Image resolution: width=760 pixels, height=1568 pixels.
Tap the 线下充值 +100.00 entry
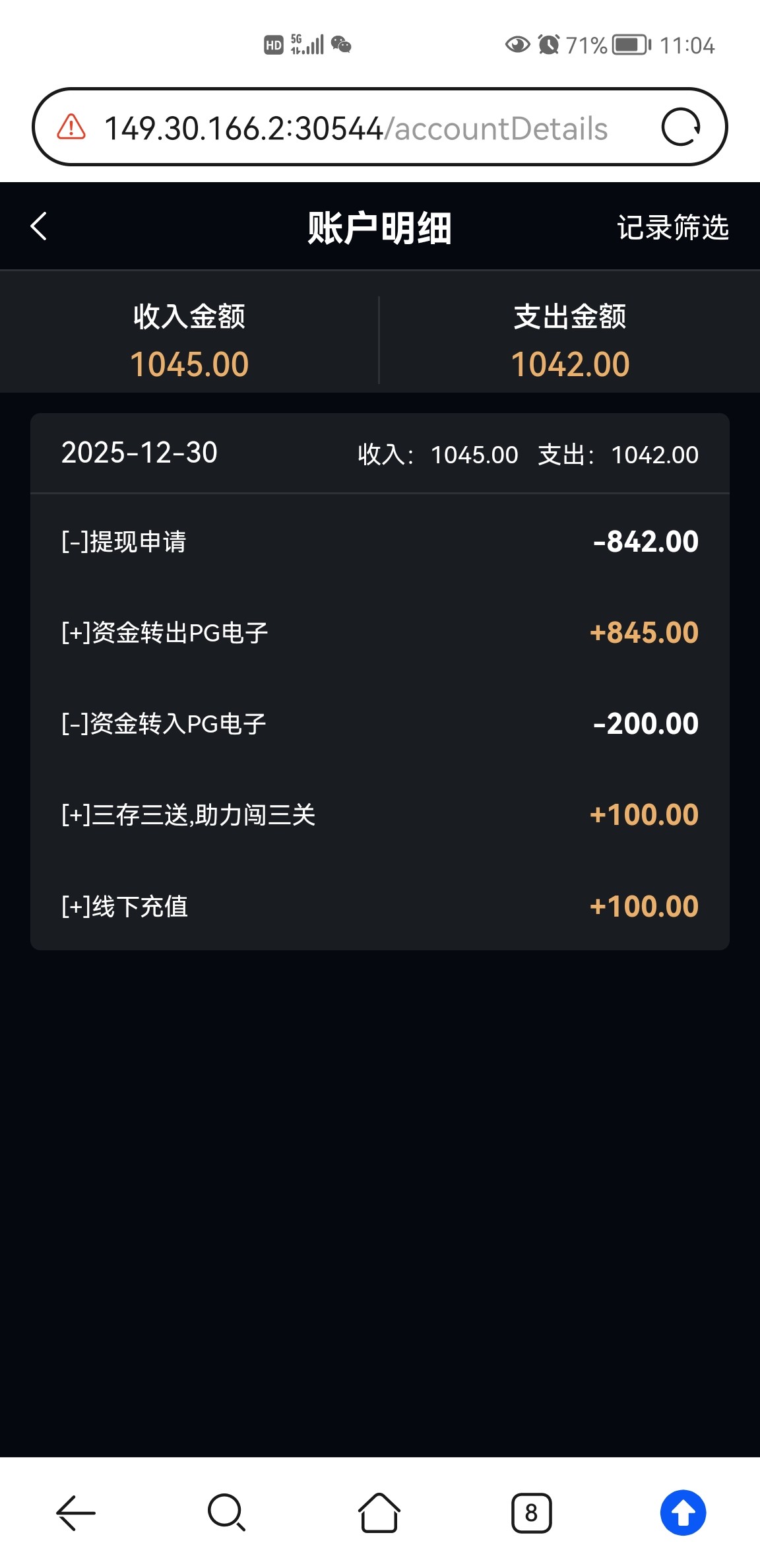(380, 905)
